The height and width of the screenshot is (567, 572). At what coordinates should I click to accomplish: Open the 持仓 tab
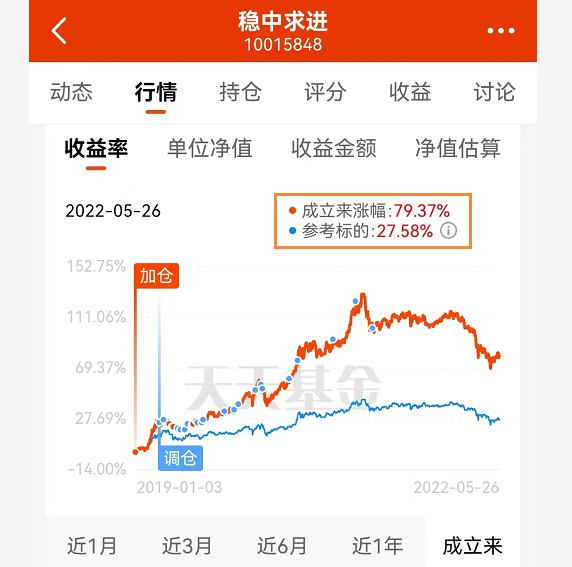(x=240, y=92)
